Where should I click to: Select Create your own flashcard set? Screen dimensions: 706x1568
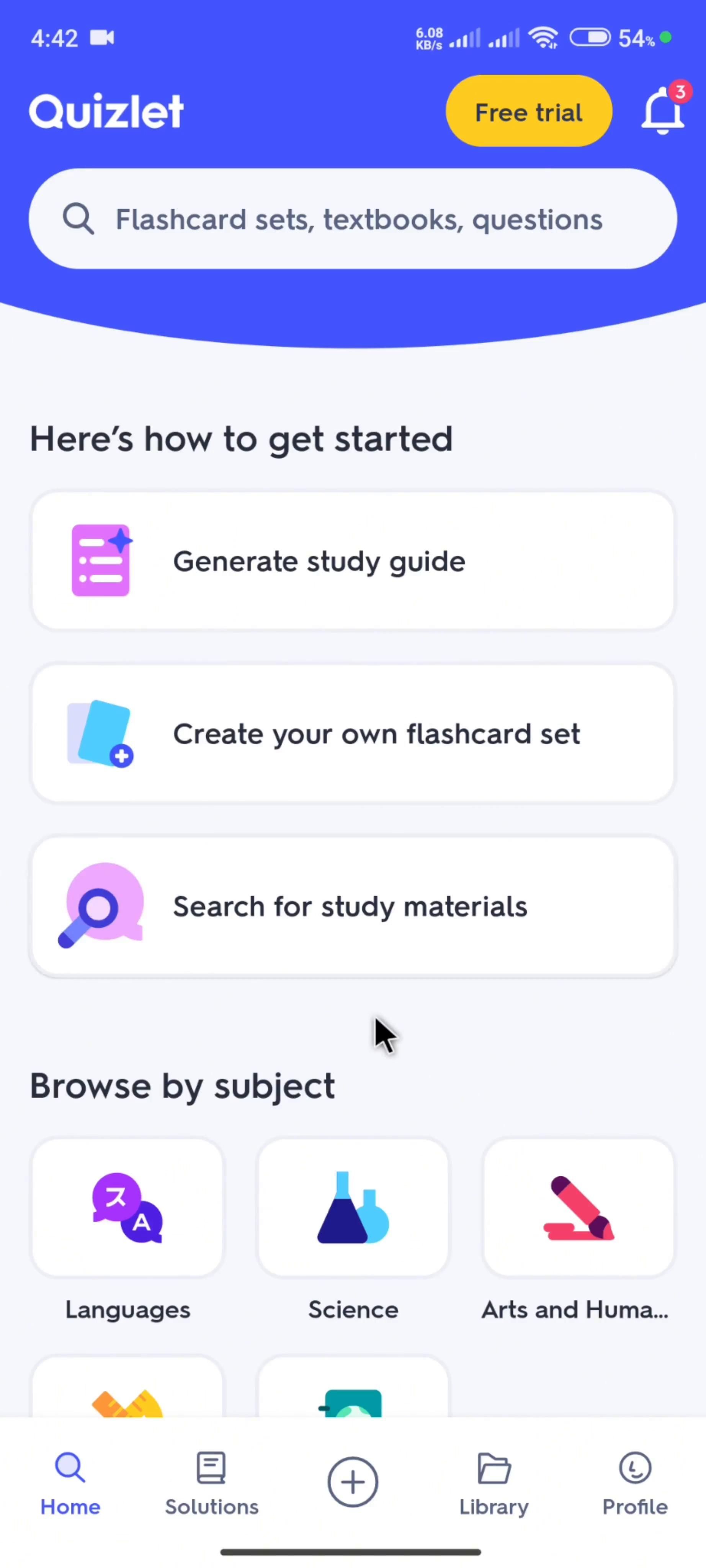point(353,733)
